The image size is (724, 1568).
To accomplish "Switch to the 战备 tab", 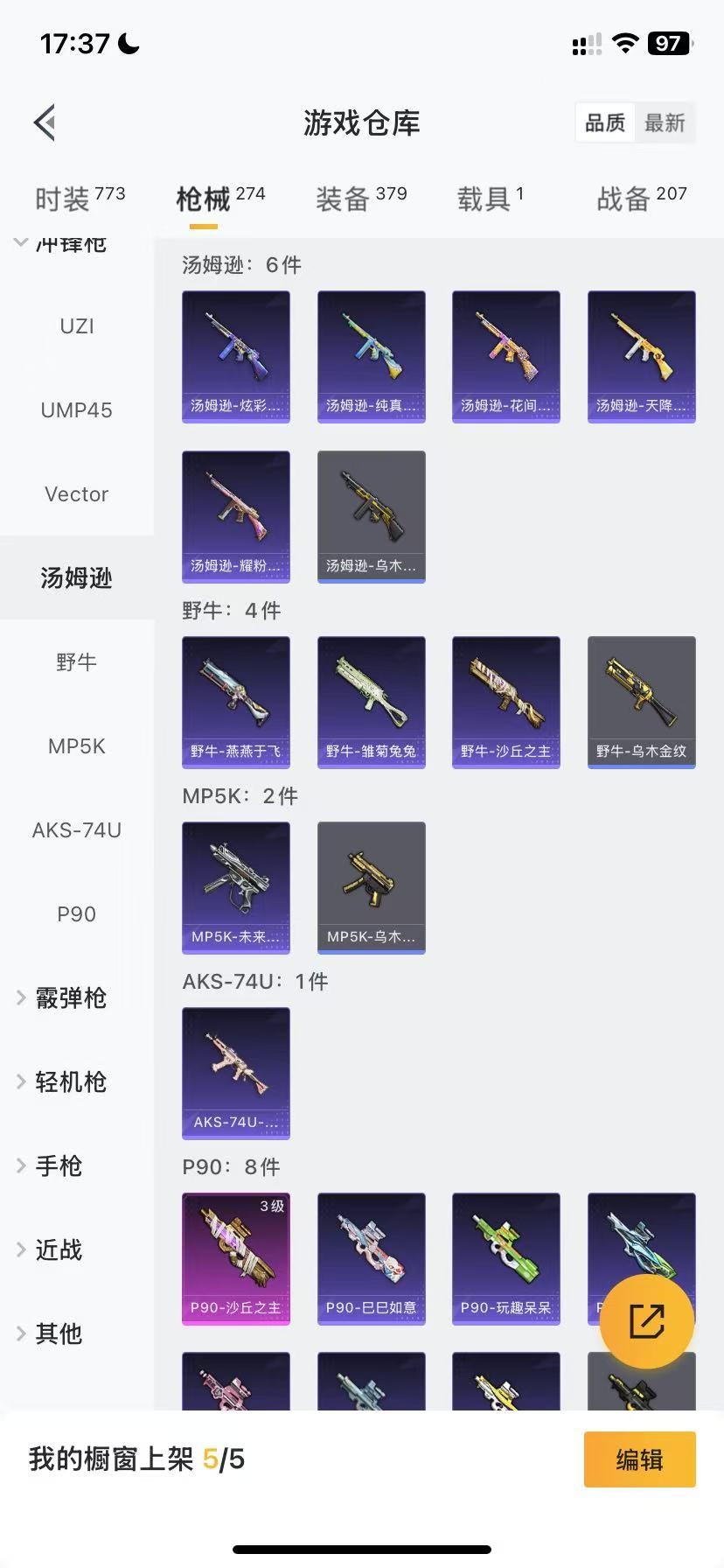I will 641,199.
